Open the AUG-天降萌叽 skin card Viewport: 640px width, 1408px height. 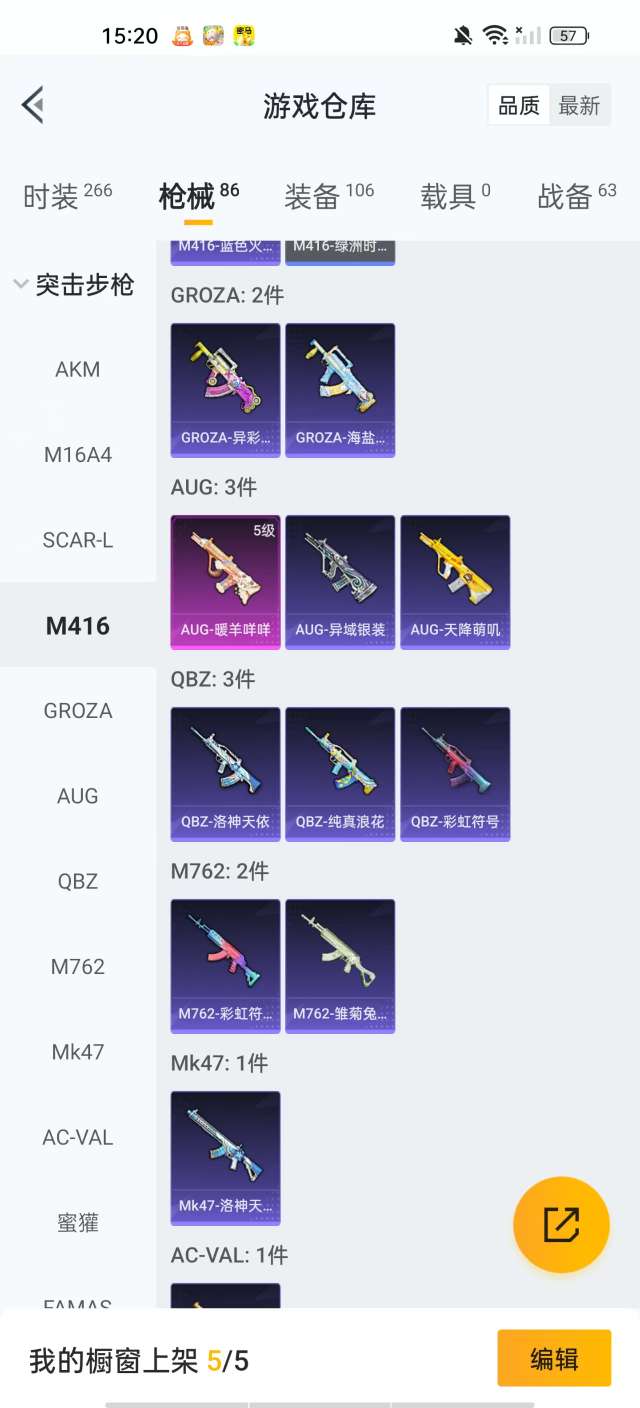coord(455,582)
